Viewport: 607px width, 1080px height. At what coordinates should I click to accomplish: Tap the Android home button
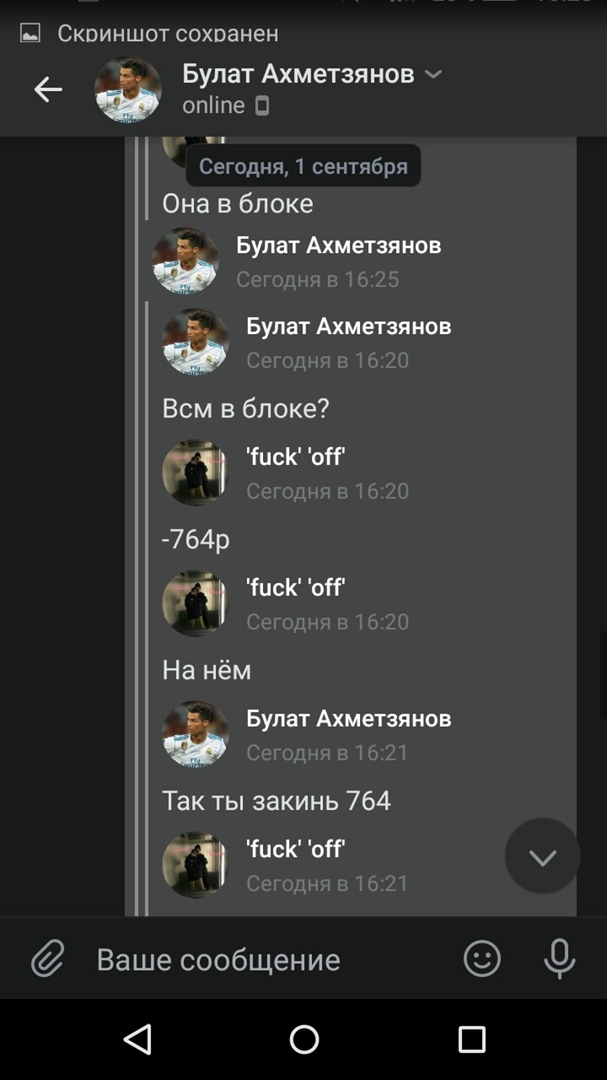pos(304,1040)
